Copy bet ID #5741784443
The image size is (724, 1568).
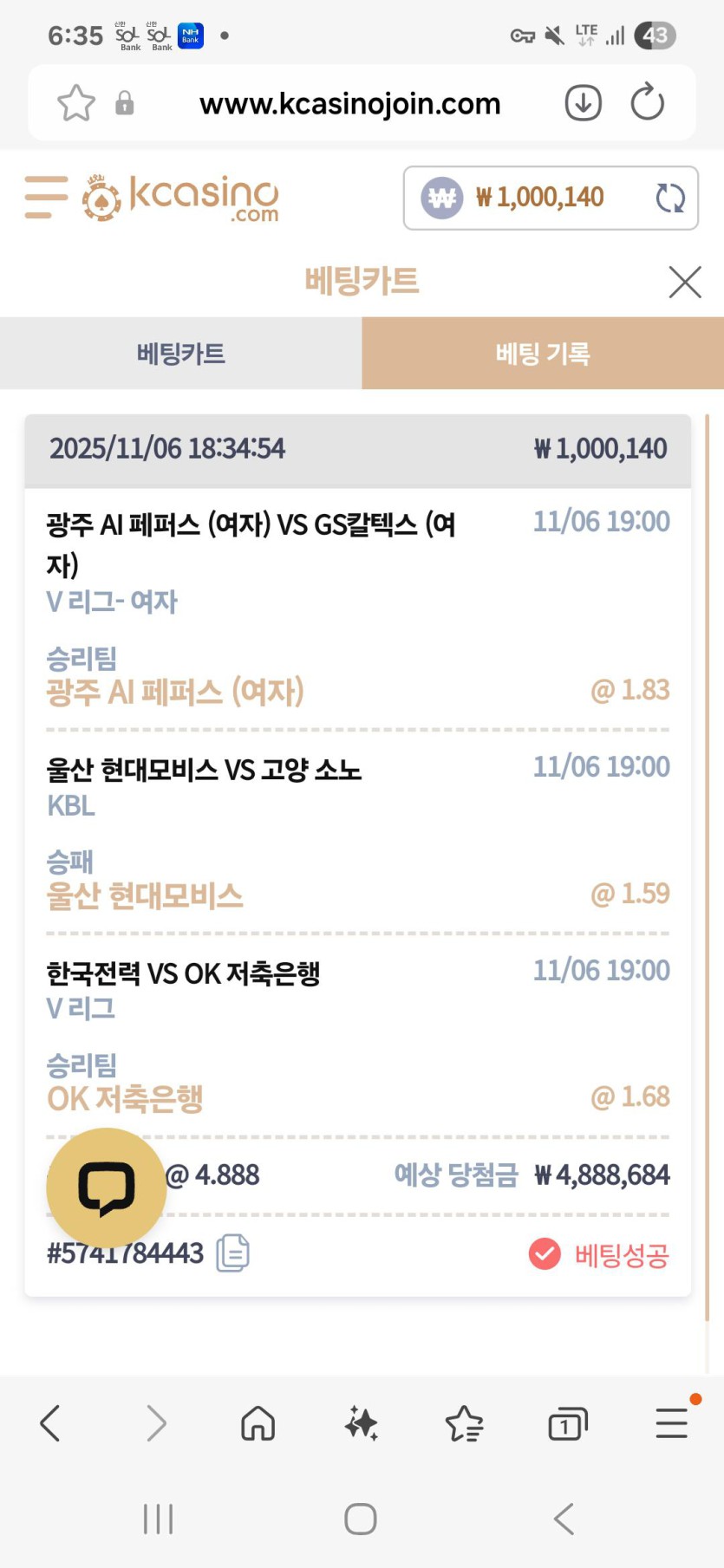pyautogui.click(x=232, y=1253)
